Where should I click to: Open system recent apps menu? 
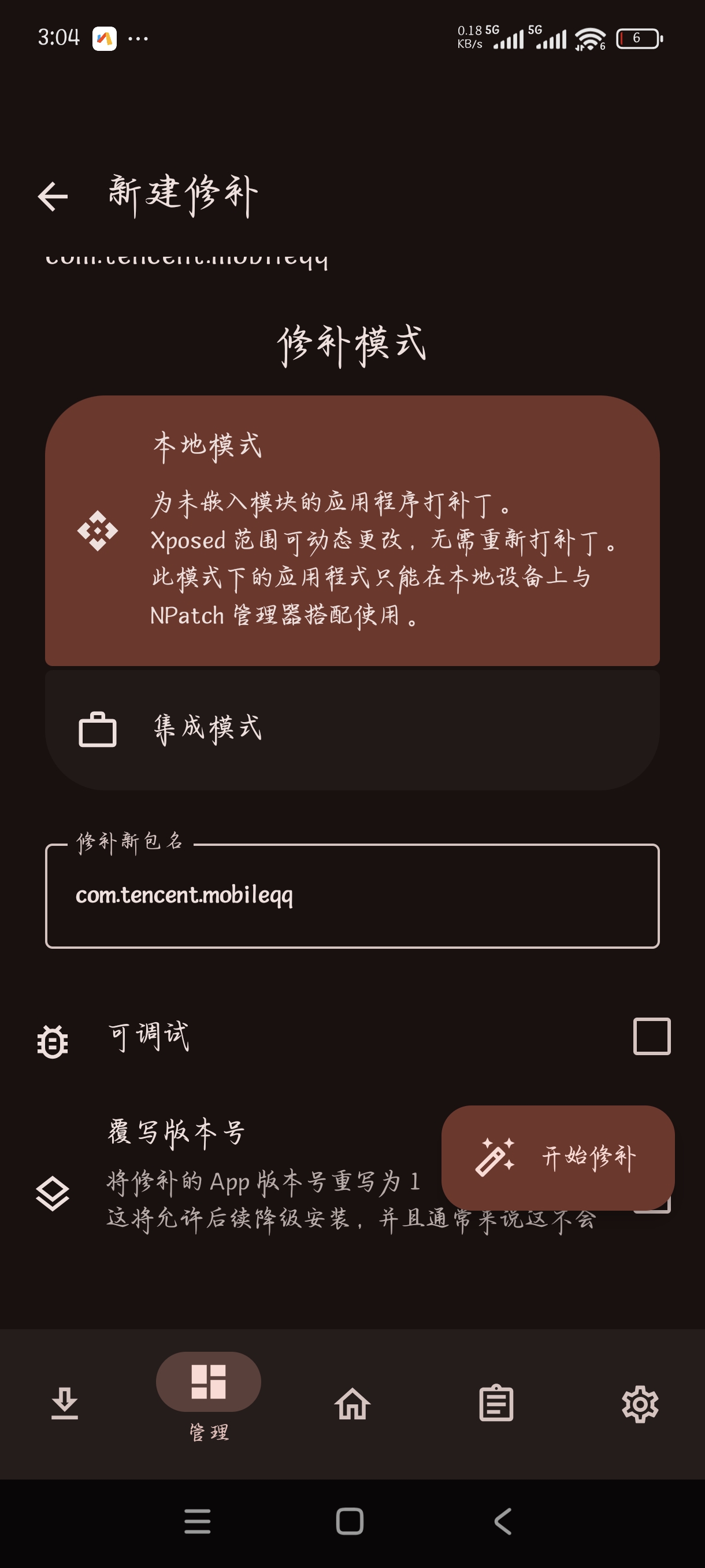(x=198, y=1521)
